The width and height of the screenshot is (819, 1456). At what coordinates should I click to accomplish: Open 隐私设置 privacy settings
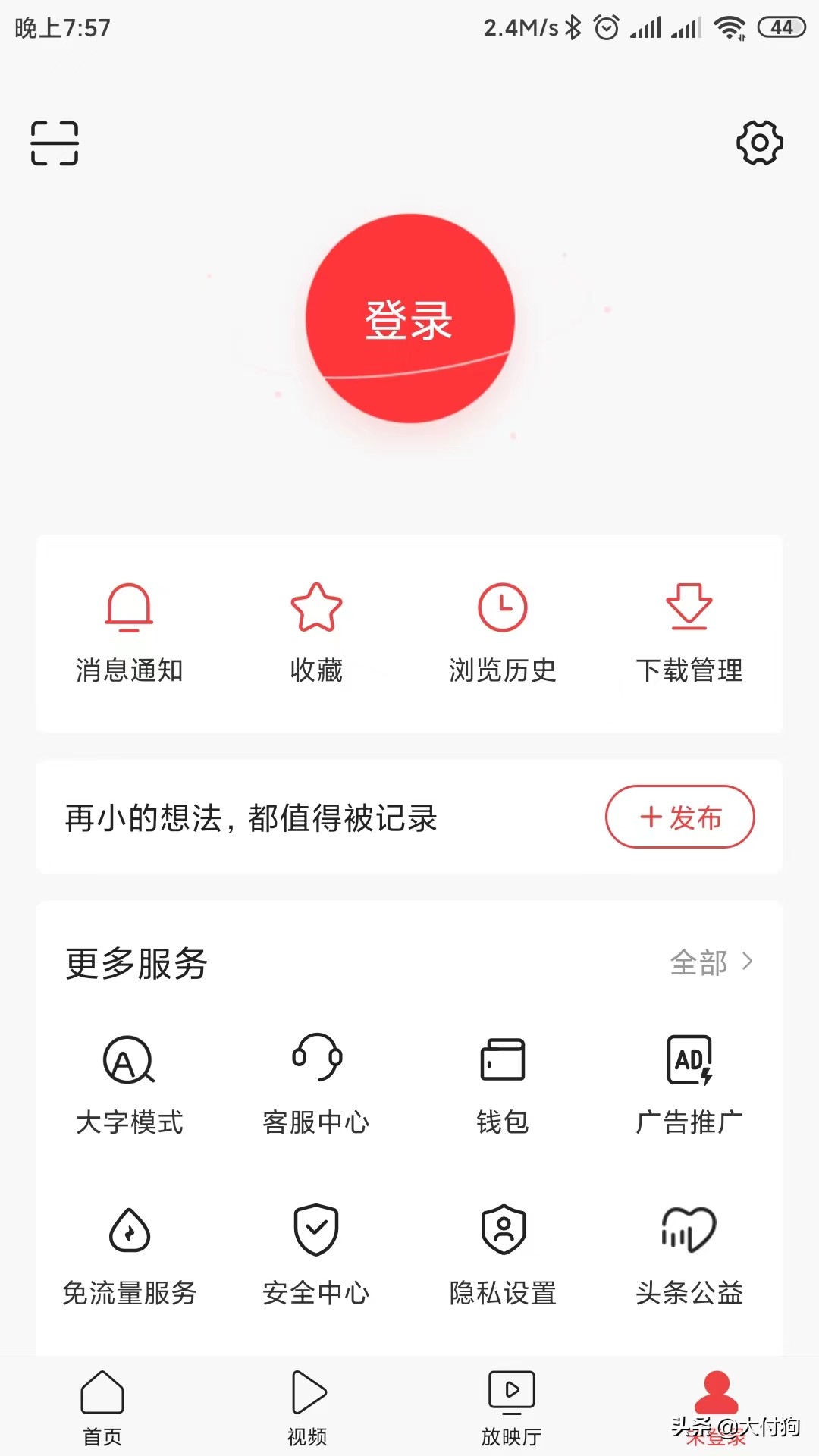503,1251
